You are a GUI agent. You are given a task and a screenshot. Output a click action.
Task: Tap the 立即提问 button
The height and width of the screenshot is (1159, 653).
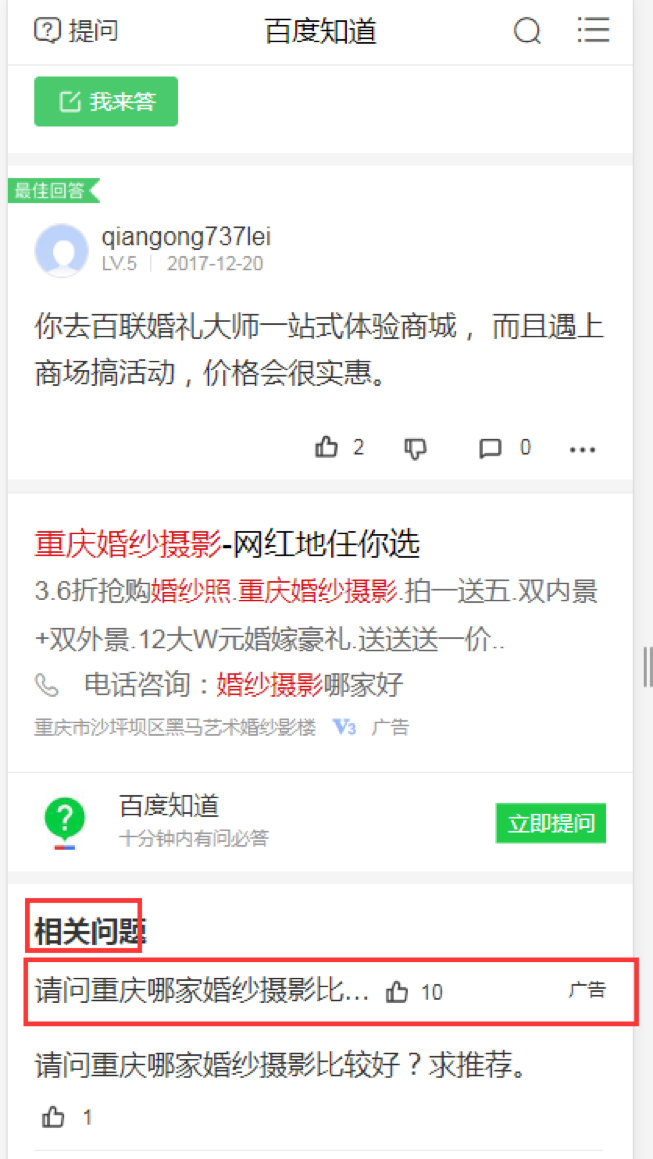550,823
